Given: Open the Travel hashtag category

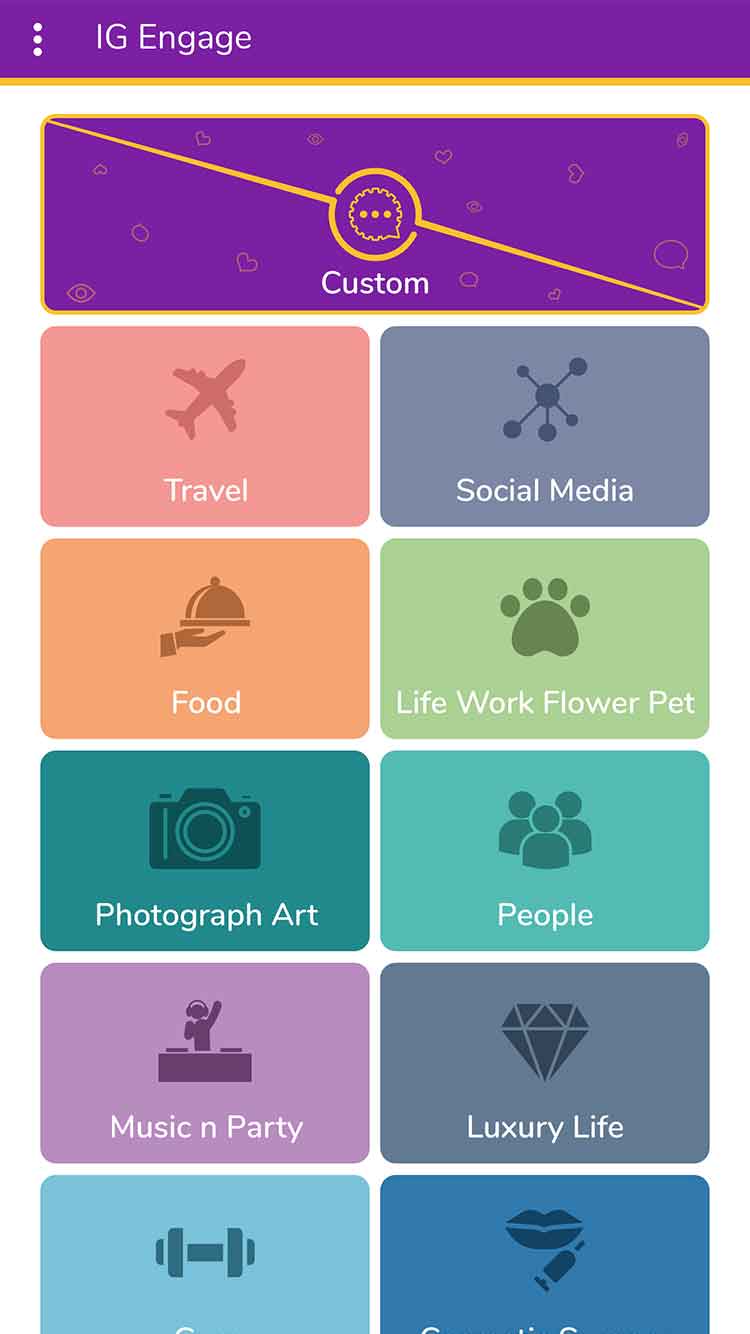Looking at the screenshot, I should [x=205, y=425].
